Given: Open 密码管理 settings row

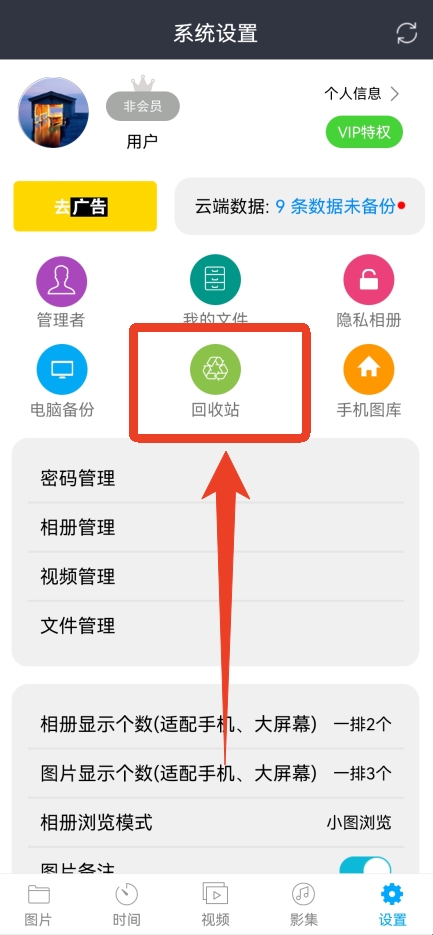Looking at the screenshot, I should (x=215, y=478).
